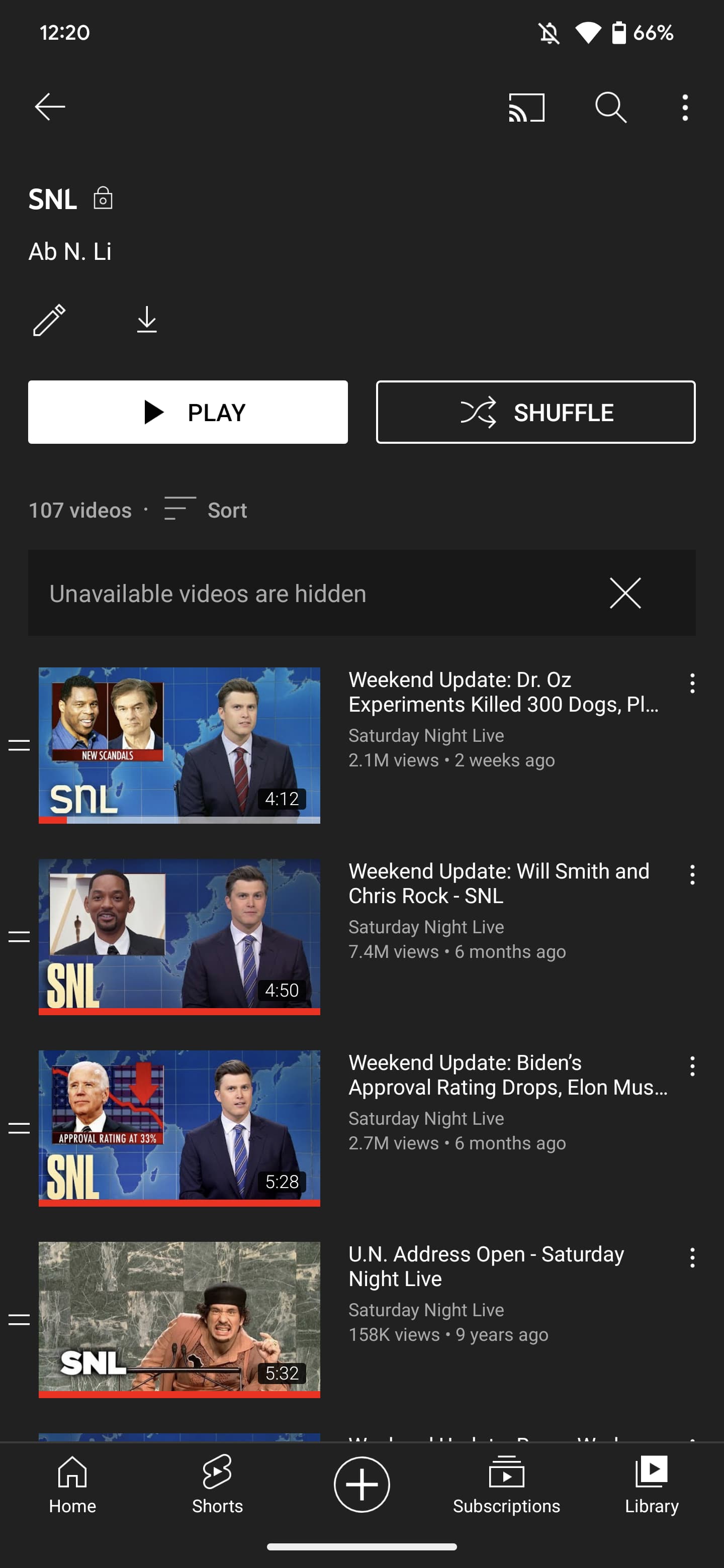The width and height of the screenshot is (724, 1568).
Task: Go back using the arrow icon
Action: [x=50, y=107]
